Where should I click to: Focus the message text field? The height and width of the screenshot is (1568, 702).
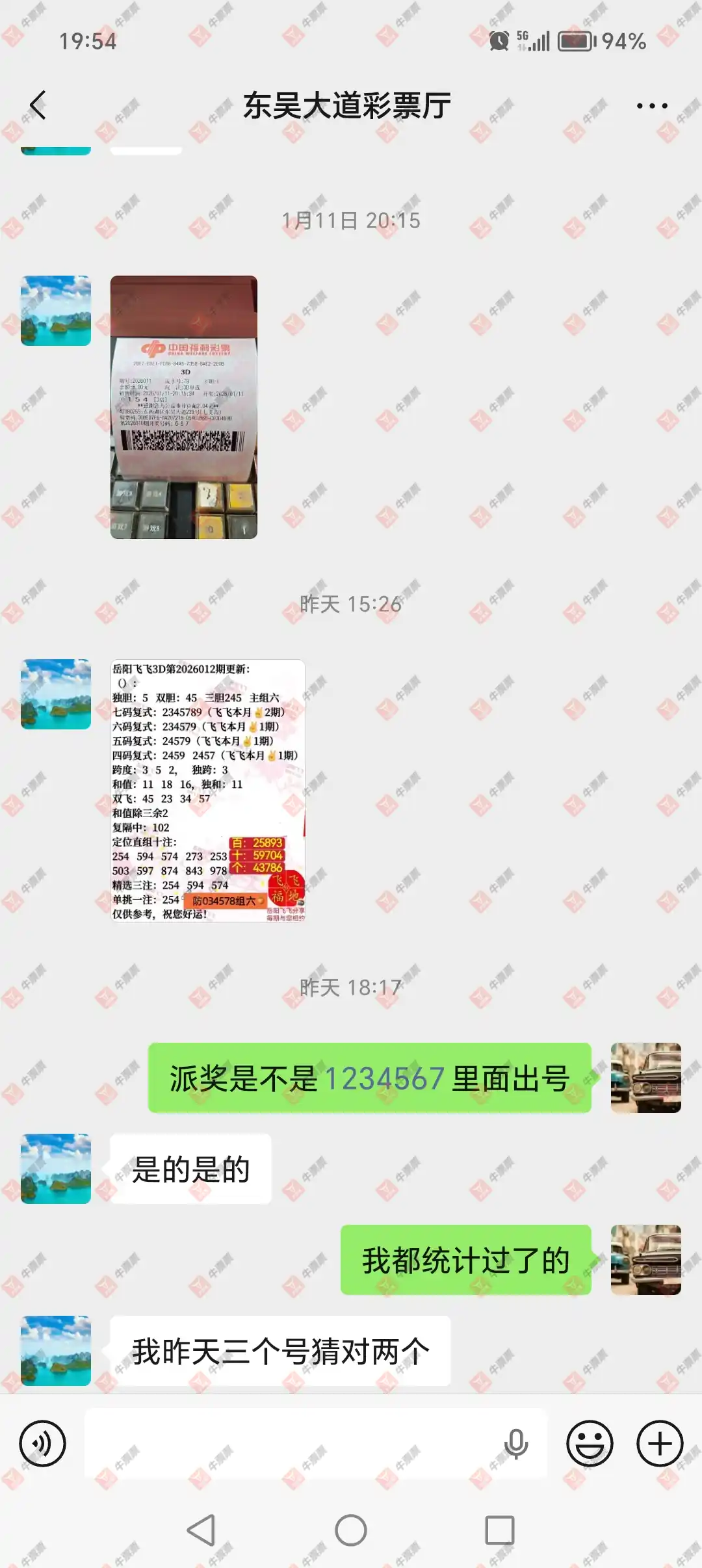pyautogui.click(x=292, y=1443)
